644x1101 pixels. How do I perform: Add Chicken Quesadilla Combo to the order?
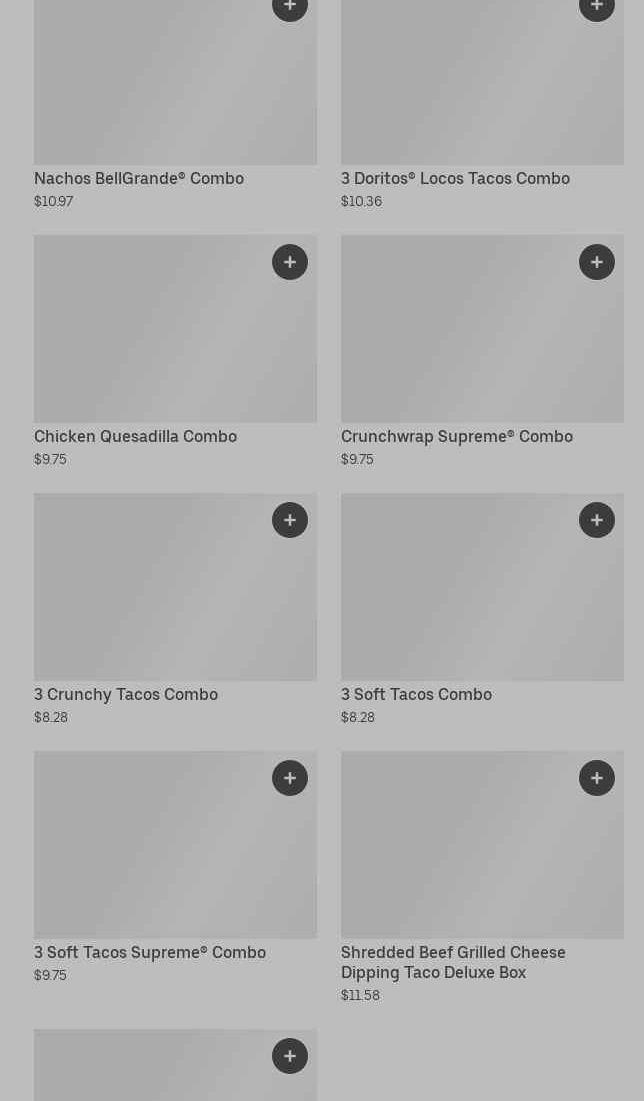click(290, 262)
